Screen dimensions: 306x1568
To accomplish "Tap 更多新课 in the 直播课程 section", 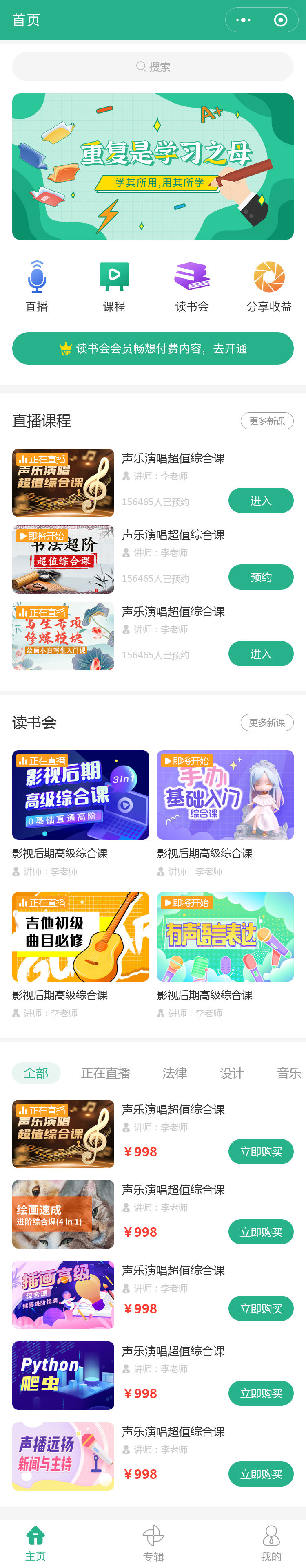I will point(266,421).
